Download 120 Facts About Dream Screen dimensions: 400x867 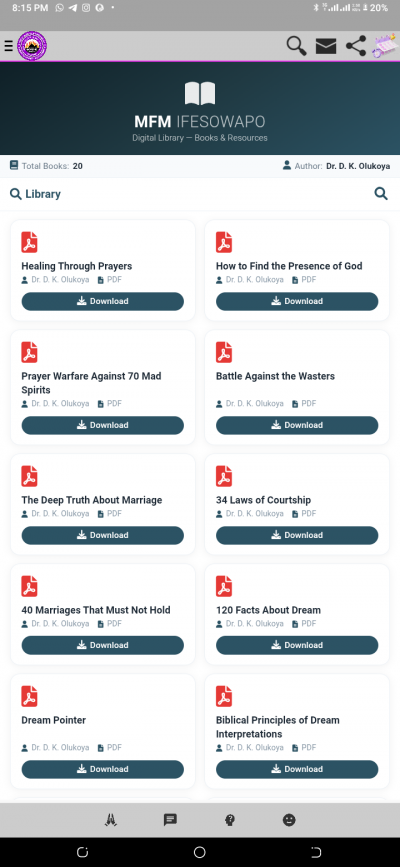tap(297, 645)
